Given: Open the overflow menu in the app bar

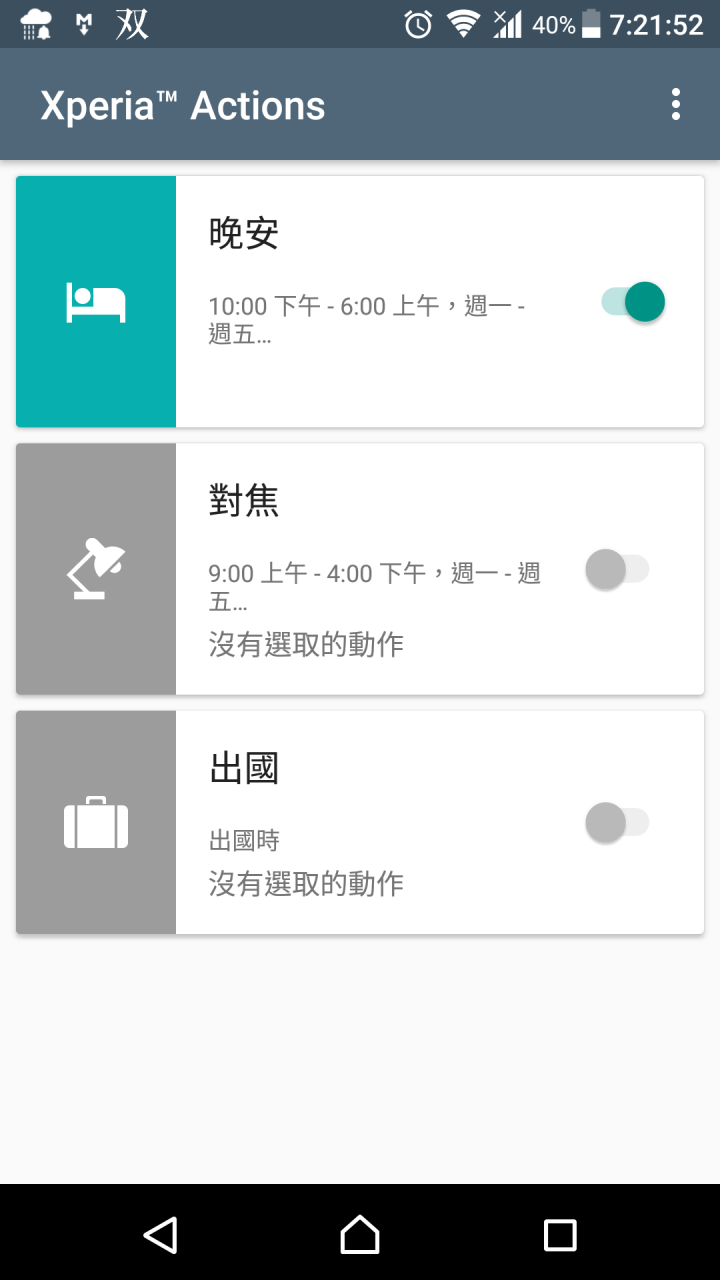Looking at the screenshot, I should (676, 104).
